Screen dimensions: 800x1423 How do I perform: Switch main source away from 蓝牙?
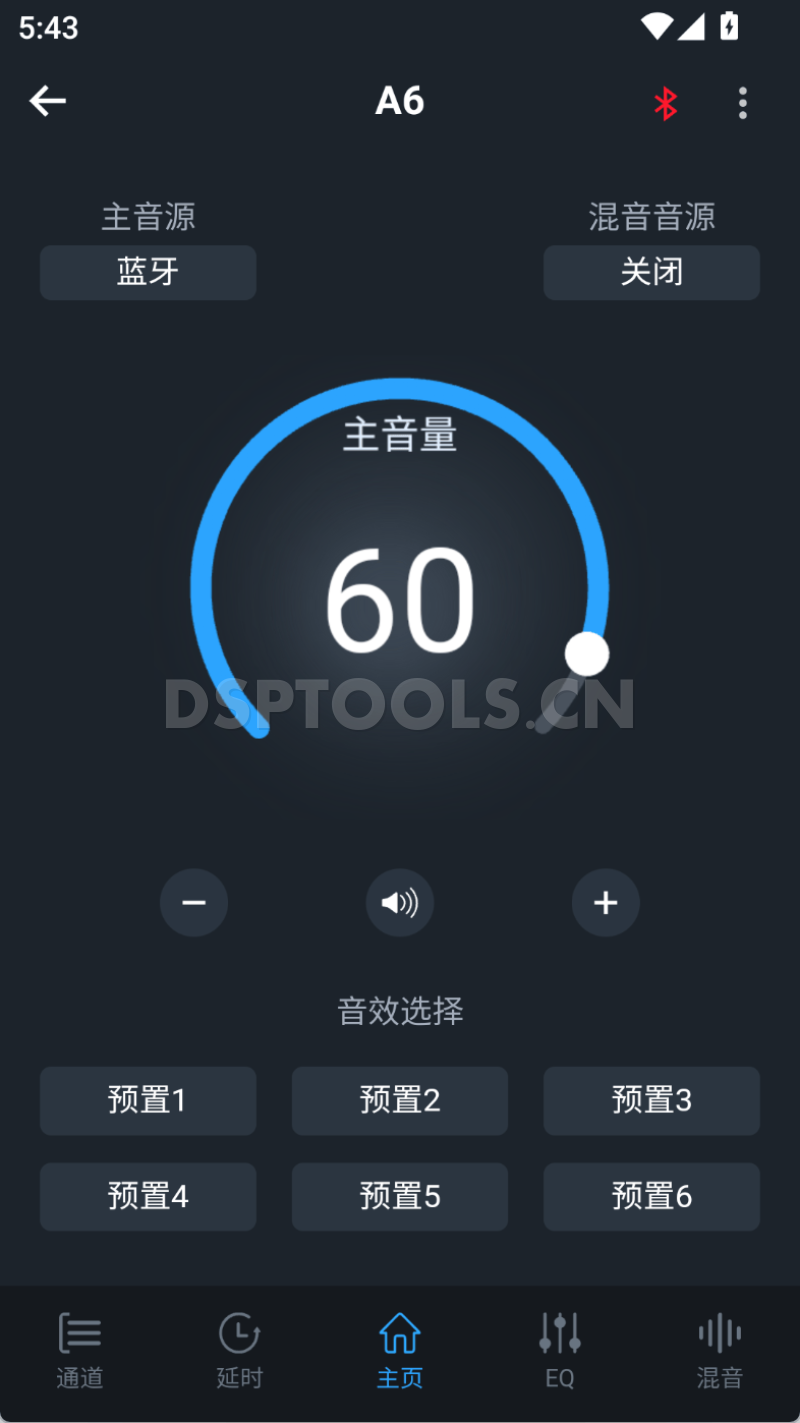click(x=148, y=272)
